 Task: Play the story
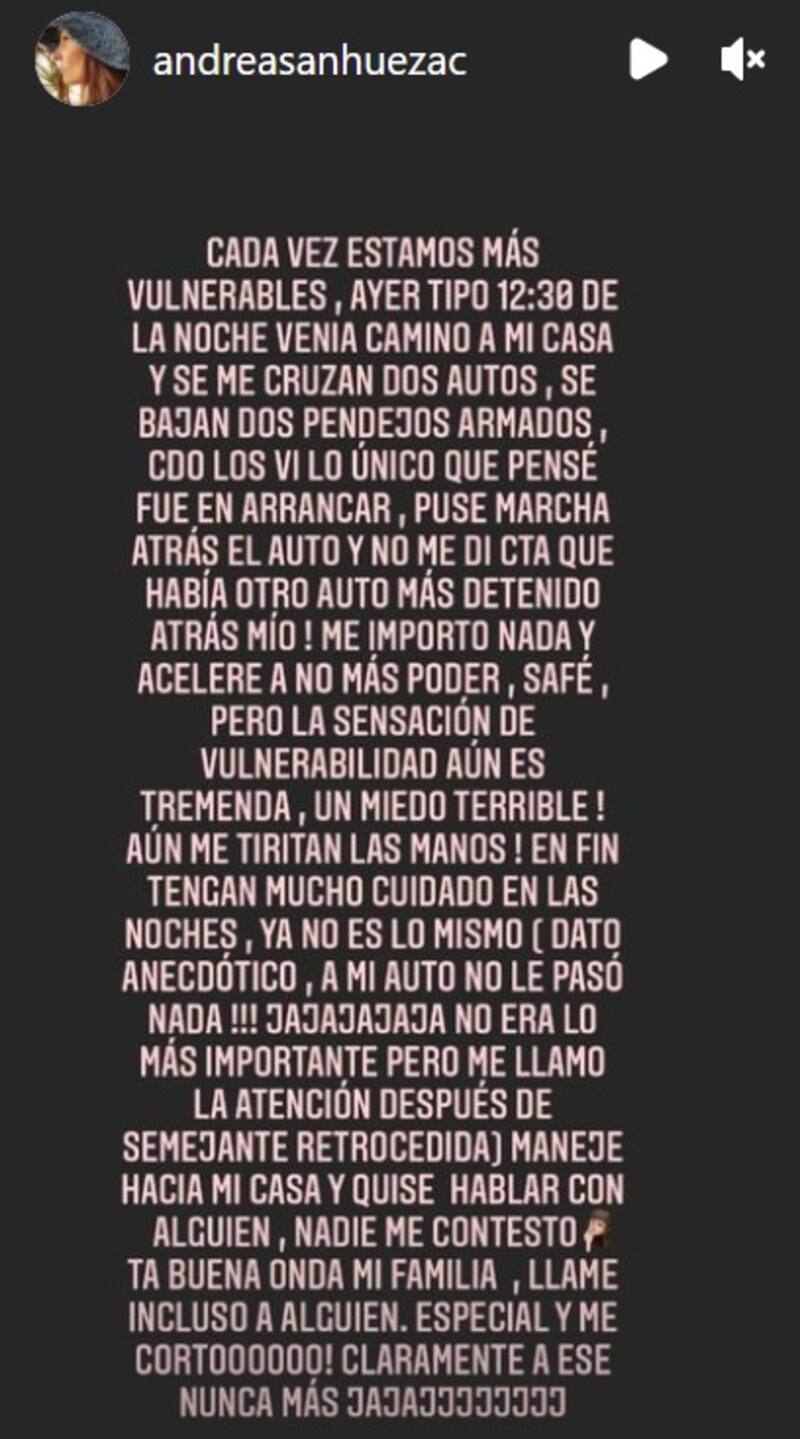pos(647,60)
